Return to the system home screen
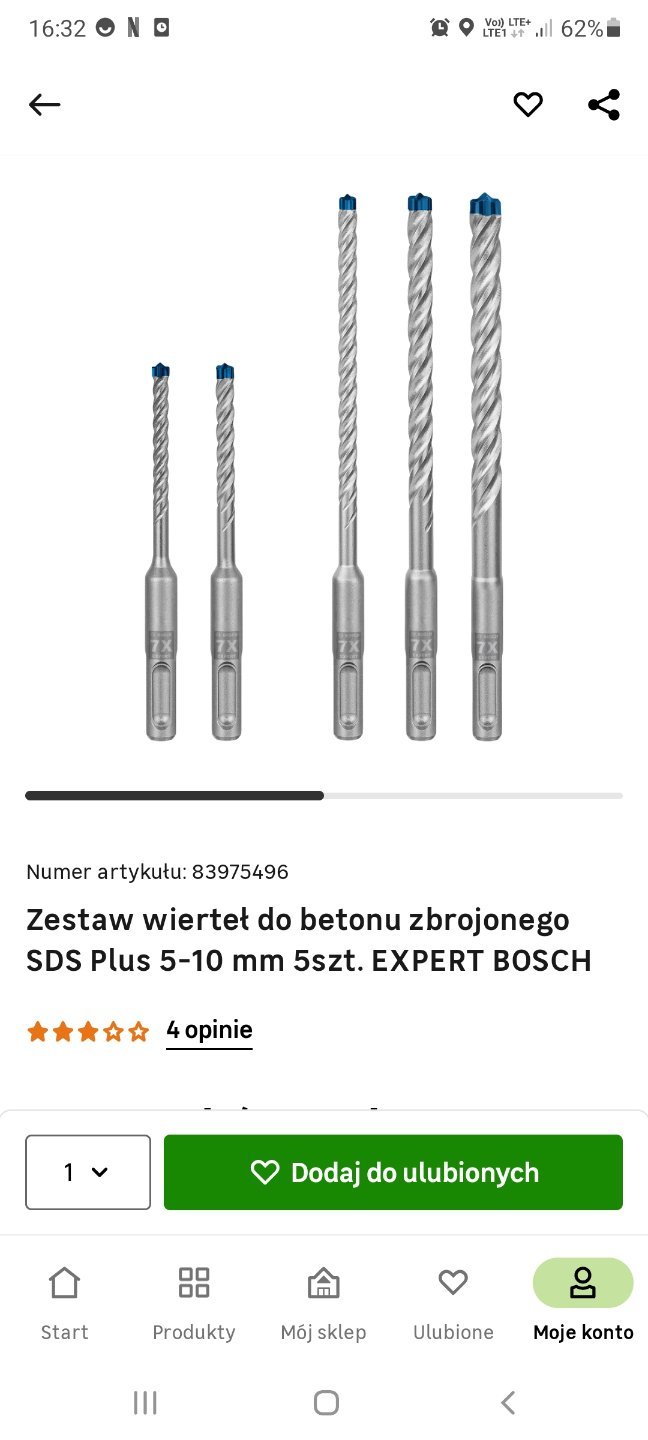The height and width of the screenshot is (1440, 648). click(x=326, y=1403)
